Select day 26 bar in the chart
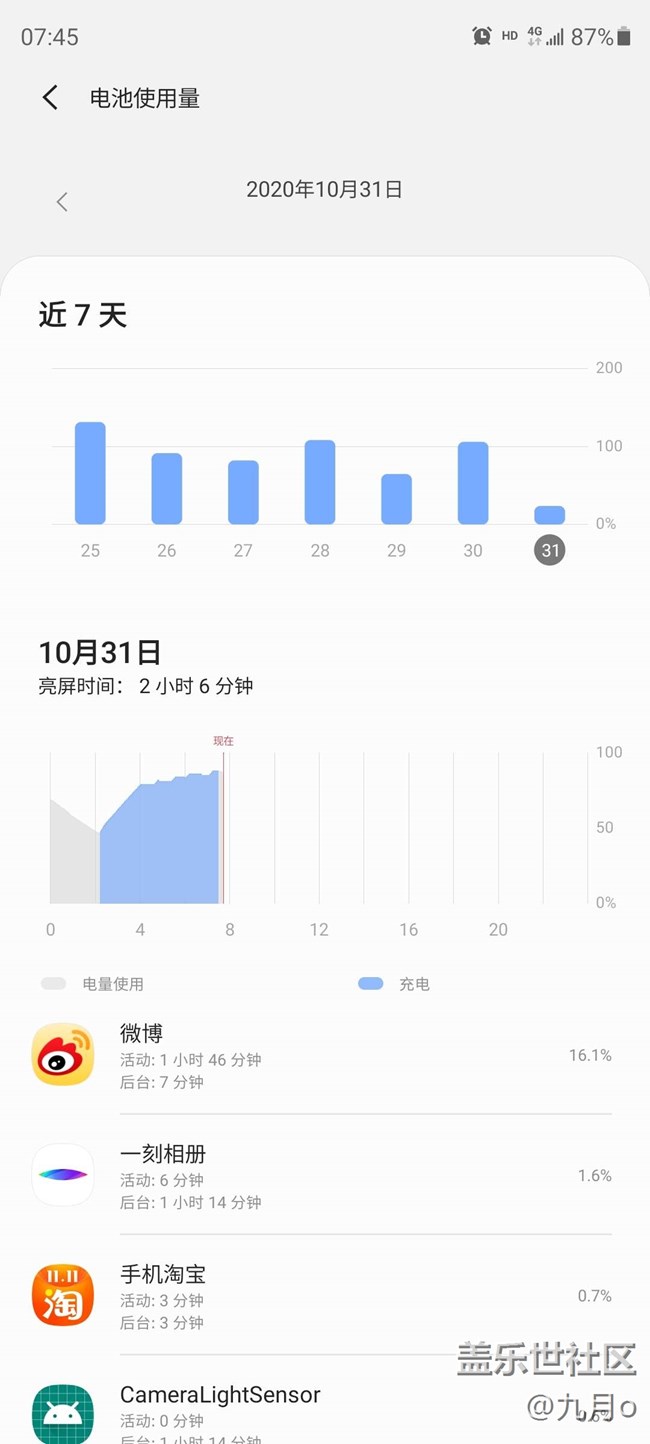 pos(167,489)
